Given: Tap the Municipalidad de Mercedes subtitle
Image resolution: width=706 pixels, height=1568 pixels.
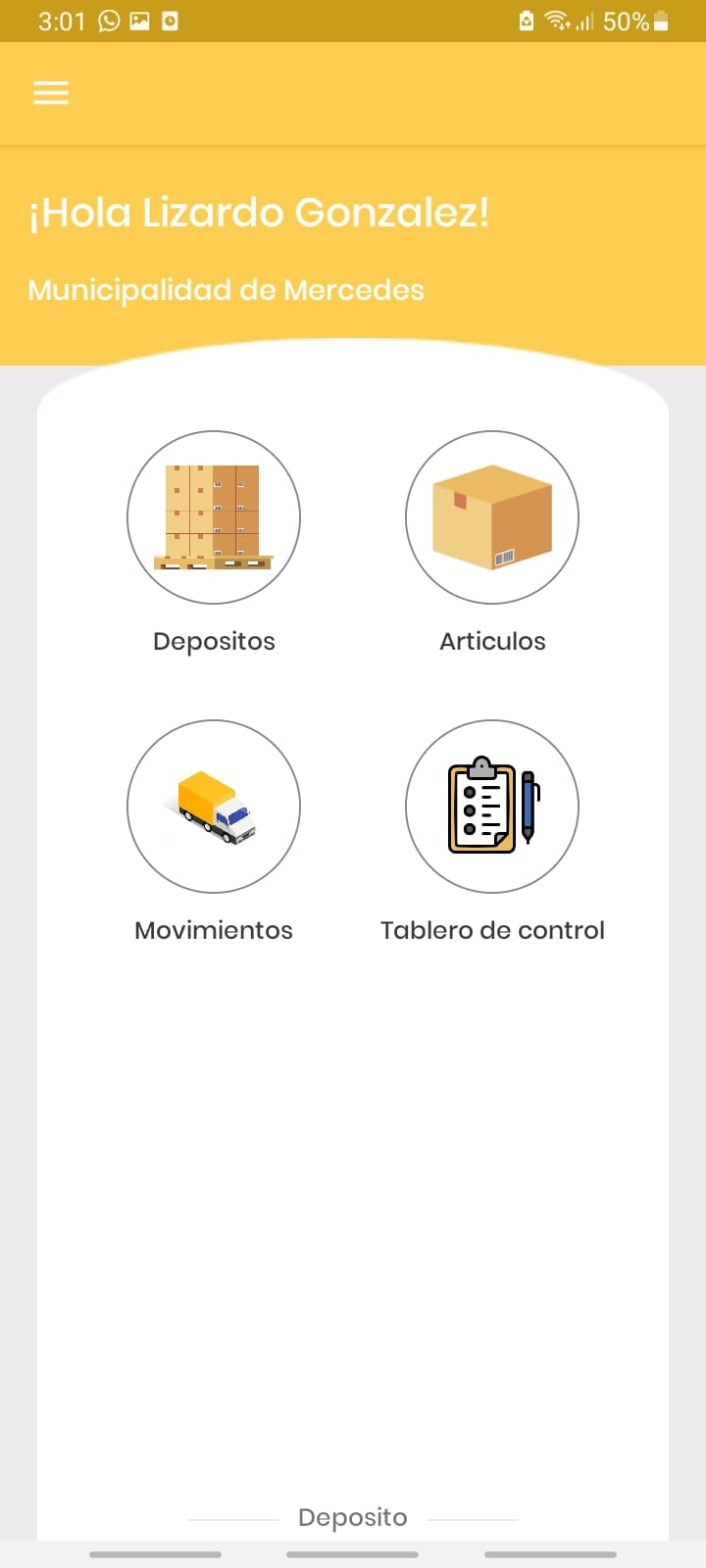Looking at the screenshot, I should [226, 289].
